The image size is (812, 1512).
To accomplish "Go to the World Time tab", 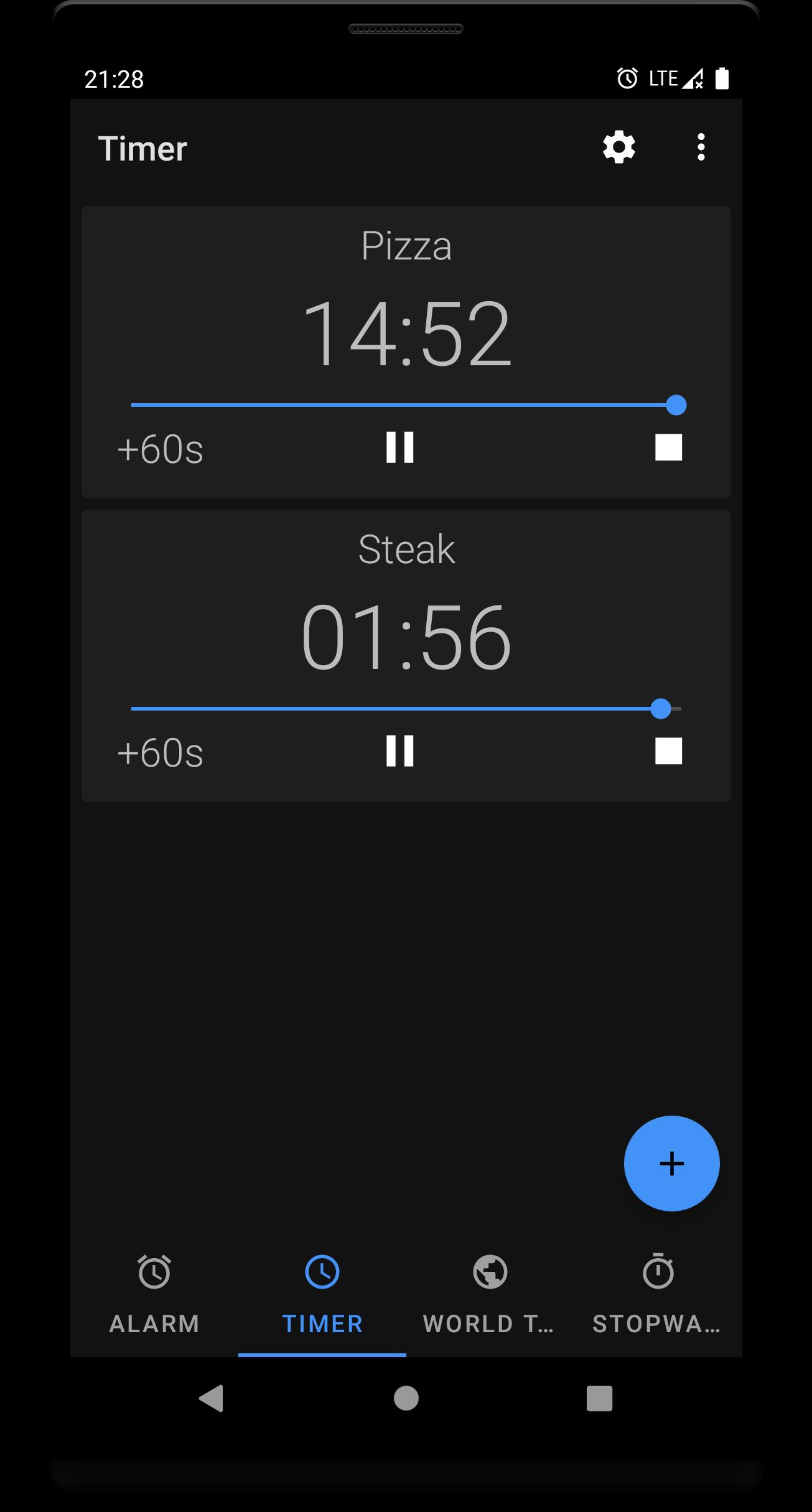I will pos(490,1294).
